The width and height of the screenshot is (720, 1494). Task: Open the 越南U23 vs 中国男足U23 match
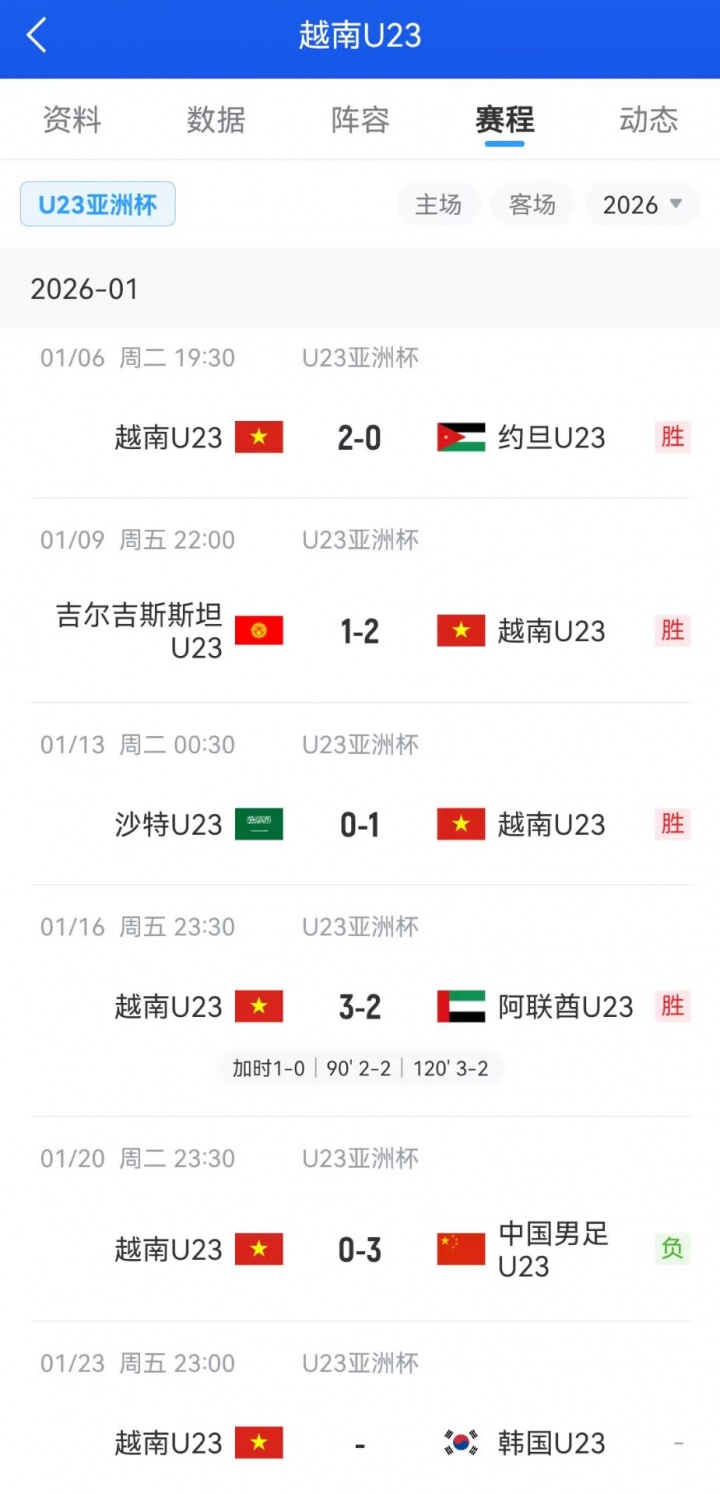[360, 1249]
